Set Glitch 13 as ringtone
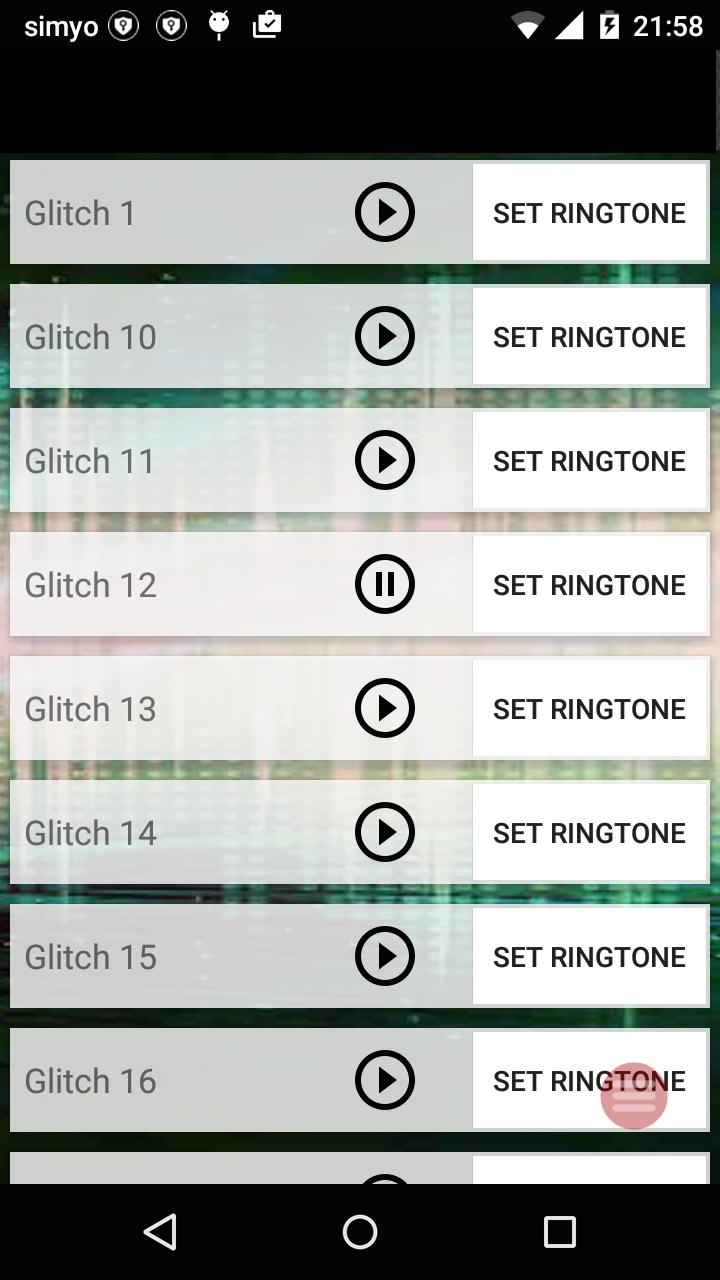Screen dimensions: 720x1280 (x=589, y=709)
